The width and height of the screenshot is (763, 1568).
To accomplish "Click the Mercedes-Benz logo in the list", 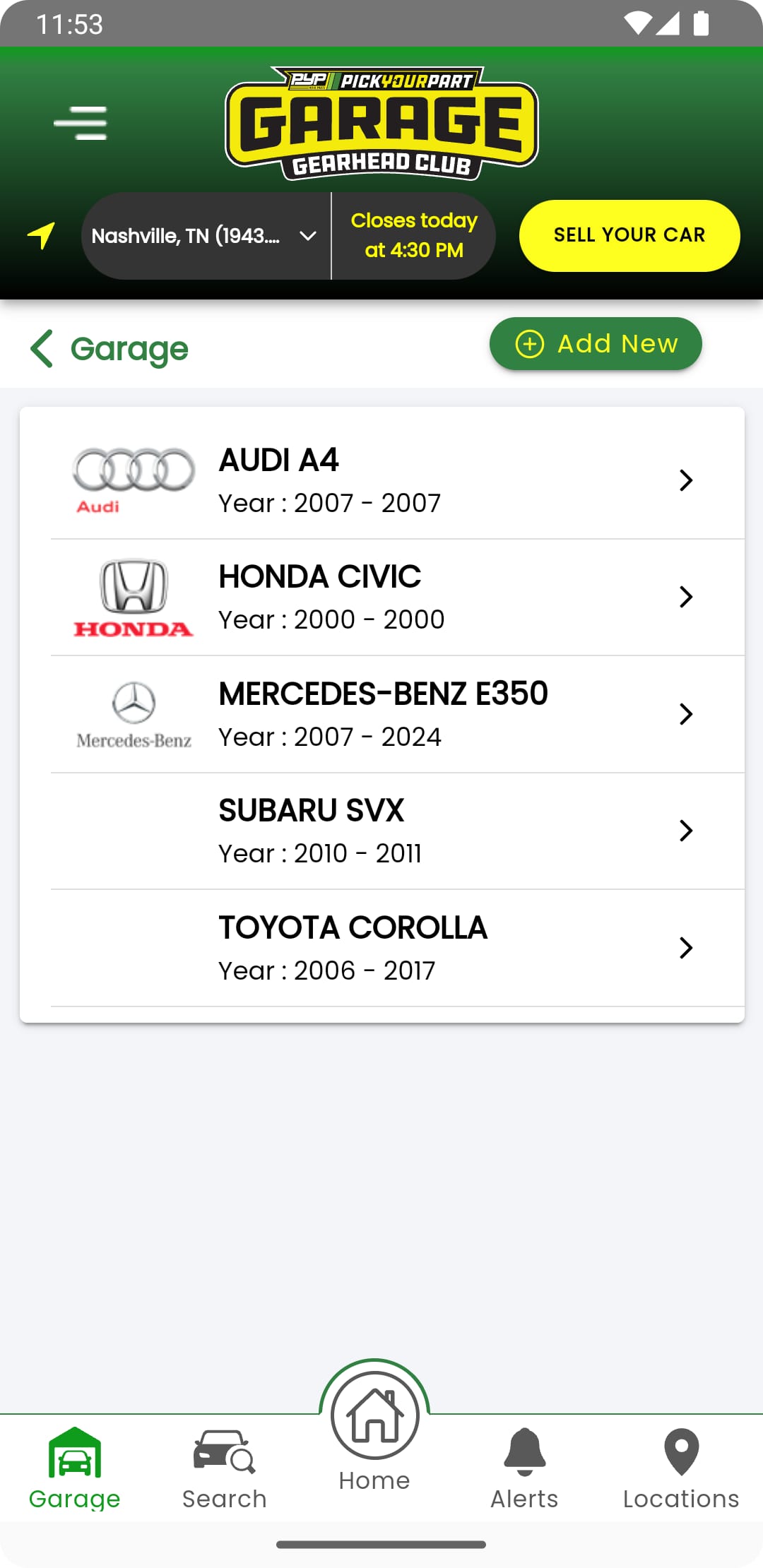I will point(133,713).
